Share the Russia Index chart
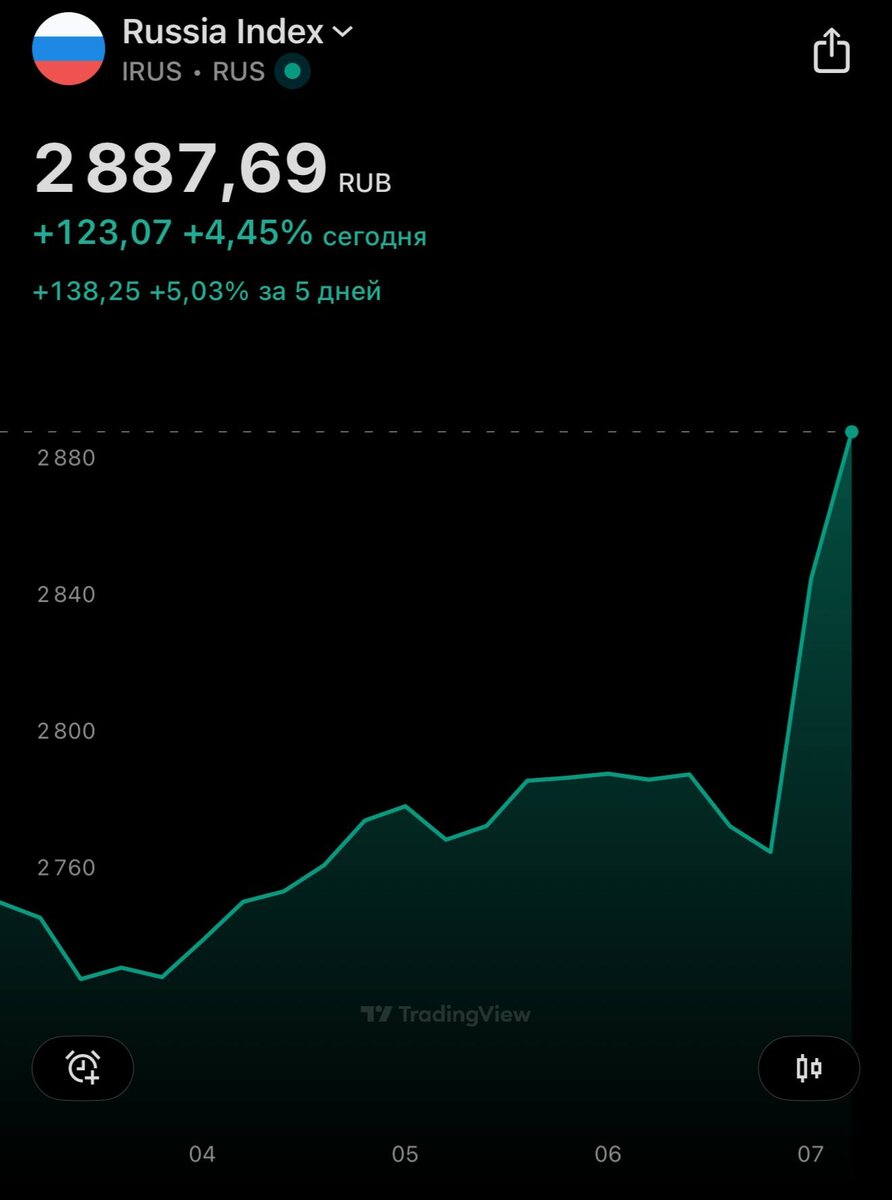Viewport: 892px width, 1200px height. coord(831,50)
